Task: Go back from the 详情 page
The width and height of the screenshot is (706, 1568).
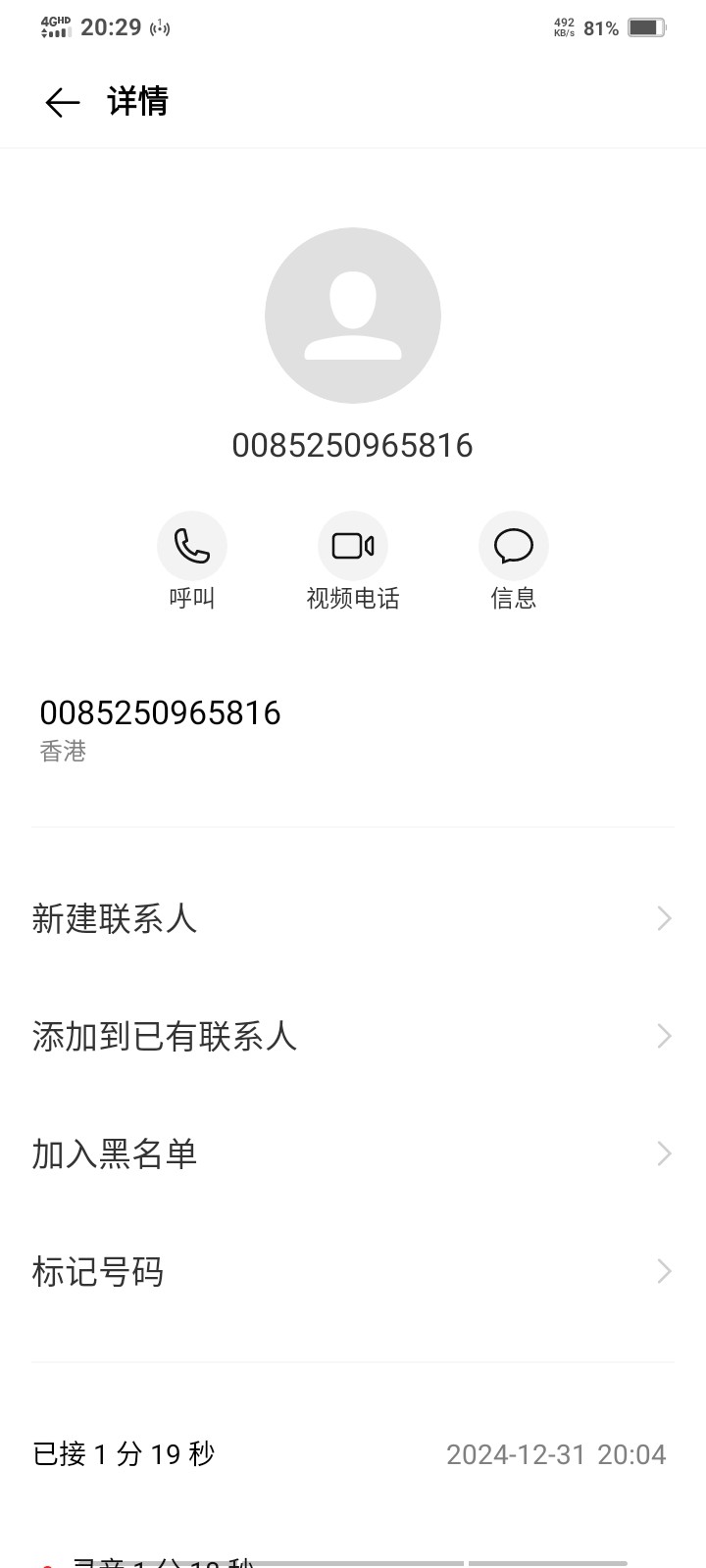Action: 62,102
